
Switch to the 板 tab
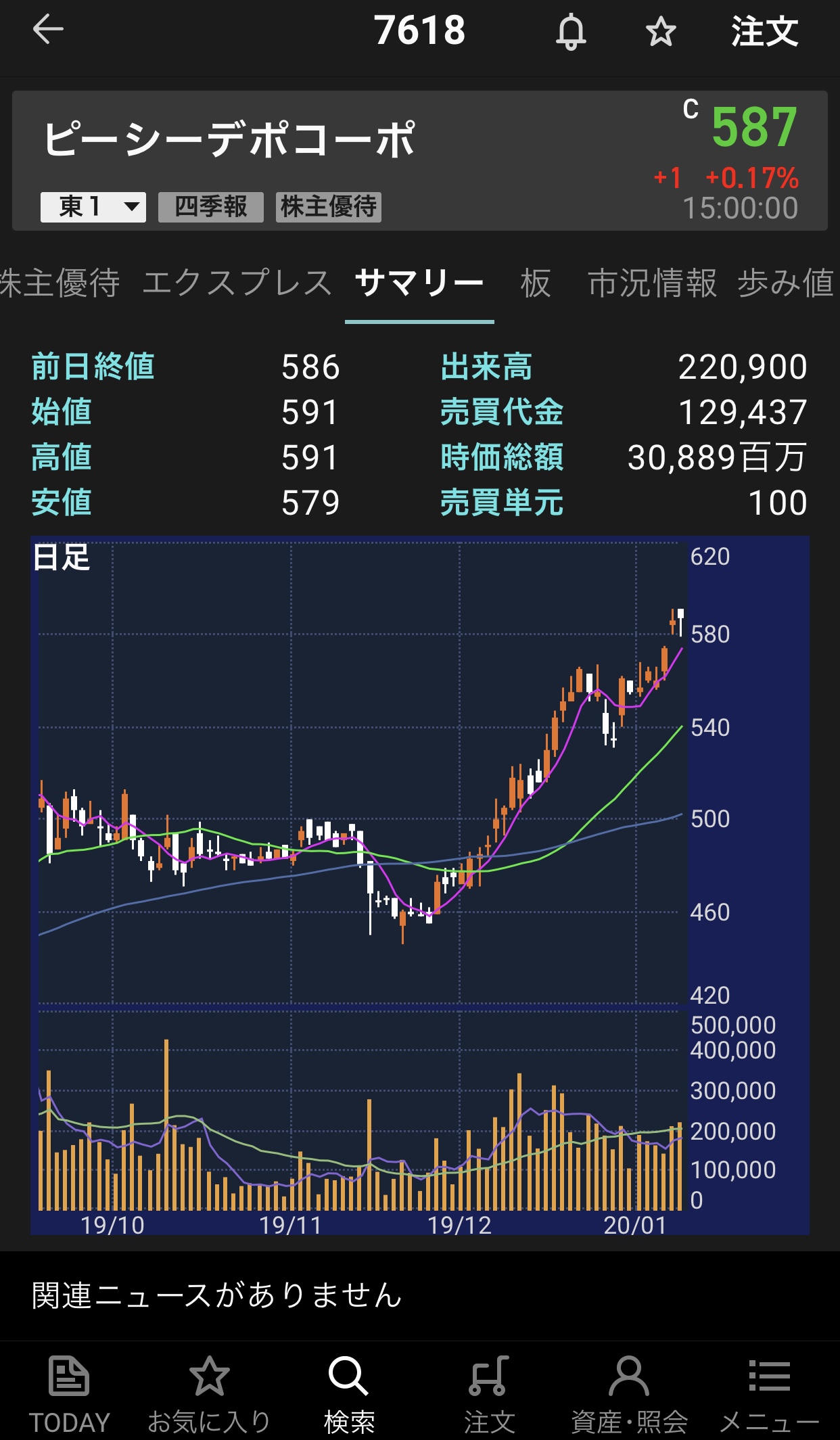[536, 283]
